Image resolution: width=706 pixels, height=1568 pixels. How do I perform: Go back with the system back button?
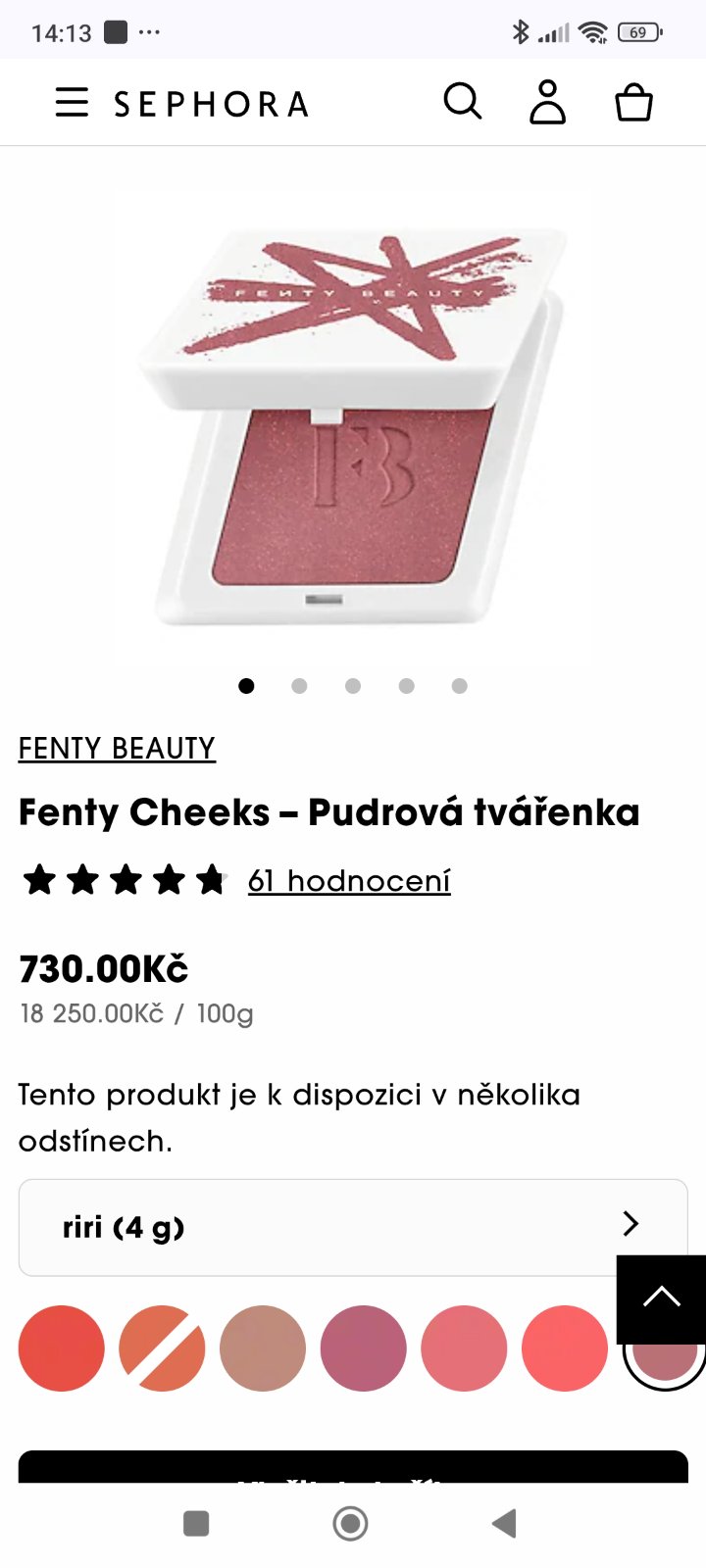pyautogui.click(x=504, y=1523)
